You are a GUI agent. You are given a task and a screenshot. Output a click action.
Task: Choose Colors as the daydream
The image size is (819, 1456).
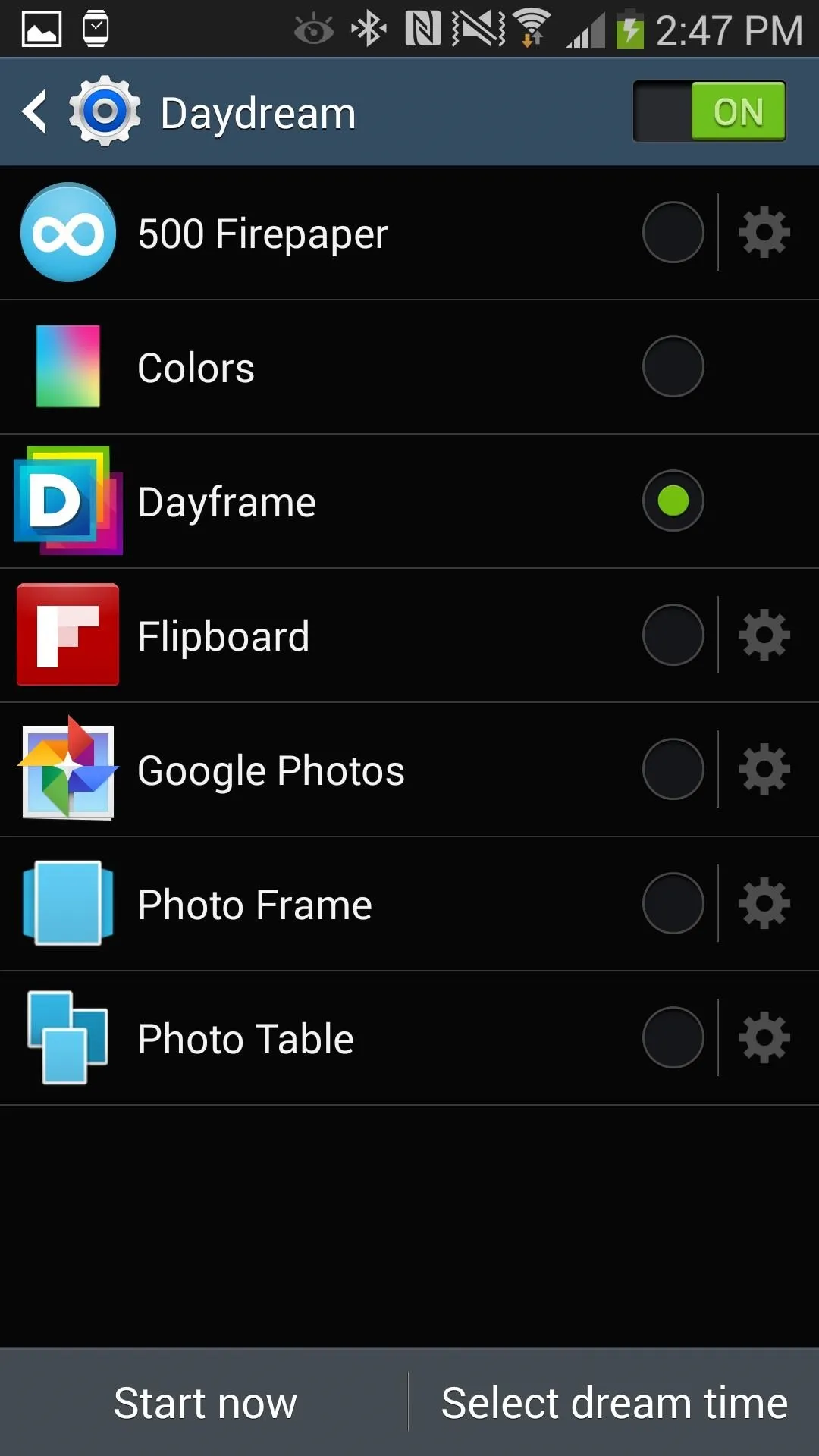click(x=673, y=366)
